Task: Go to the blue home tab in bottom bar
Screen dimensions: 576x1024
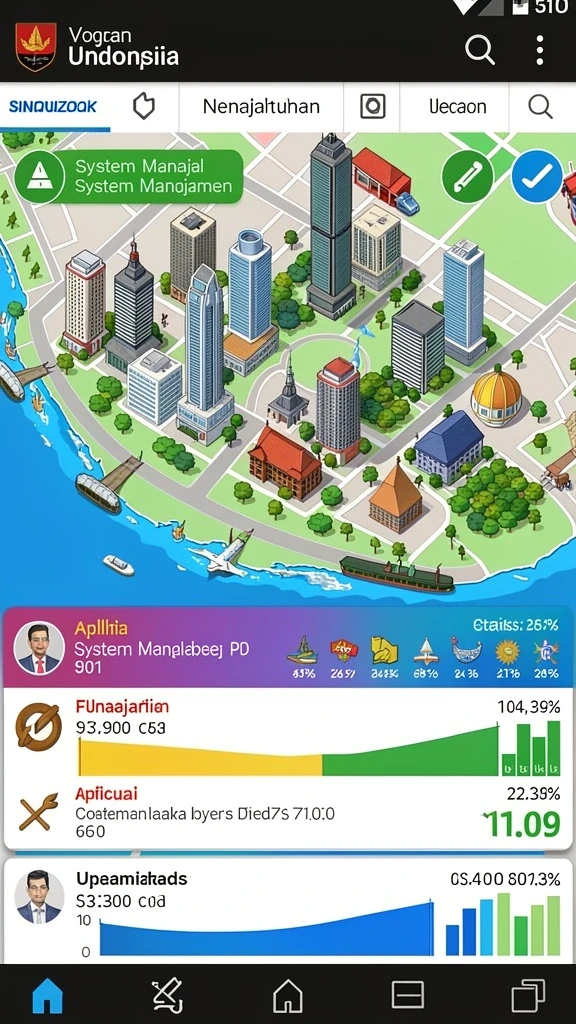Action: 48,996
